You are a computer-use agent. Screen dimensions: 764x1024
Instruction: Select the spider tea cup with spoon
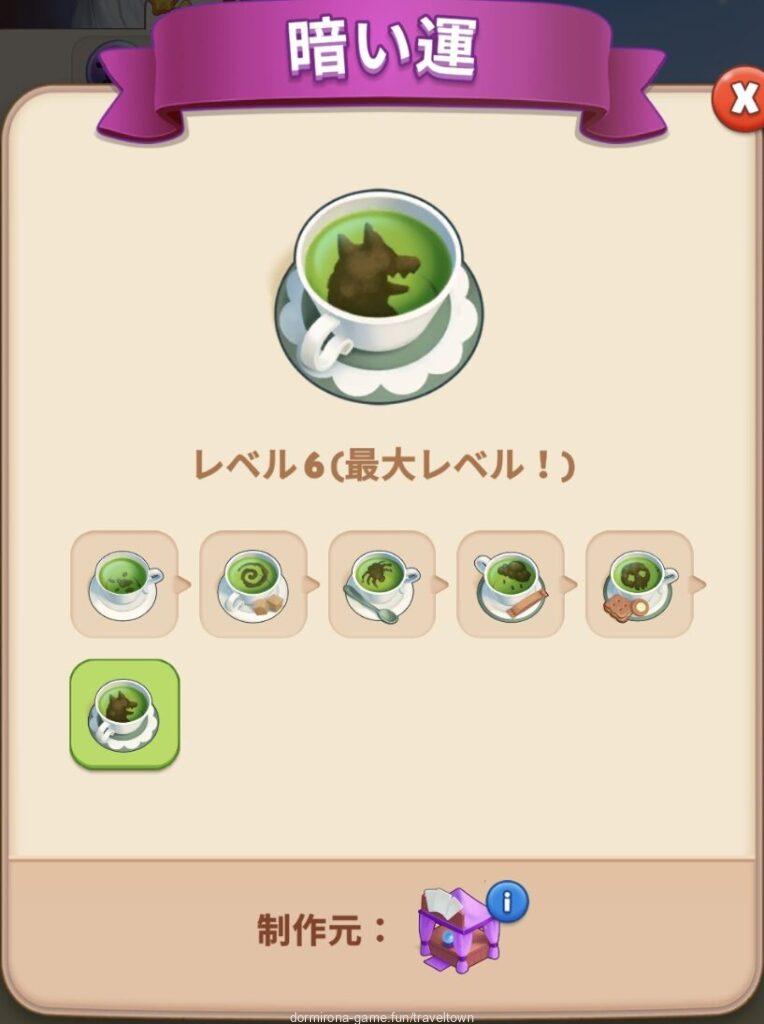click(382, 584)
